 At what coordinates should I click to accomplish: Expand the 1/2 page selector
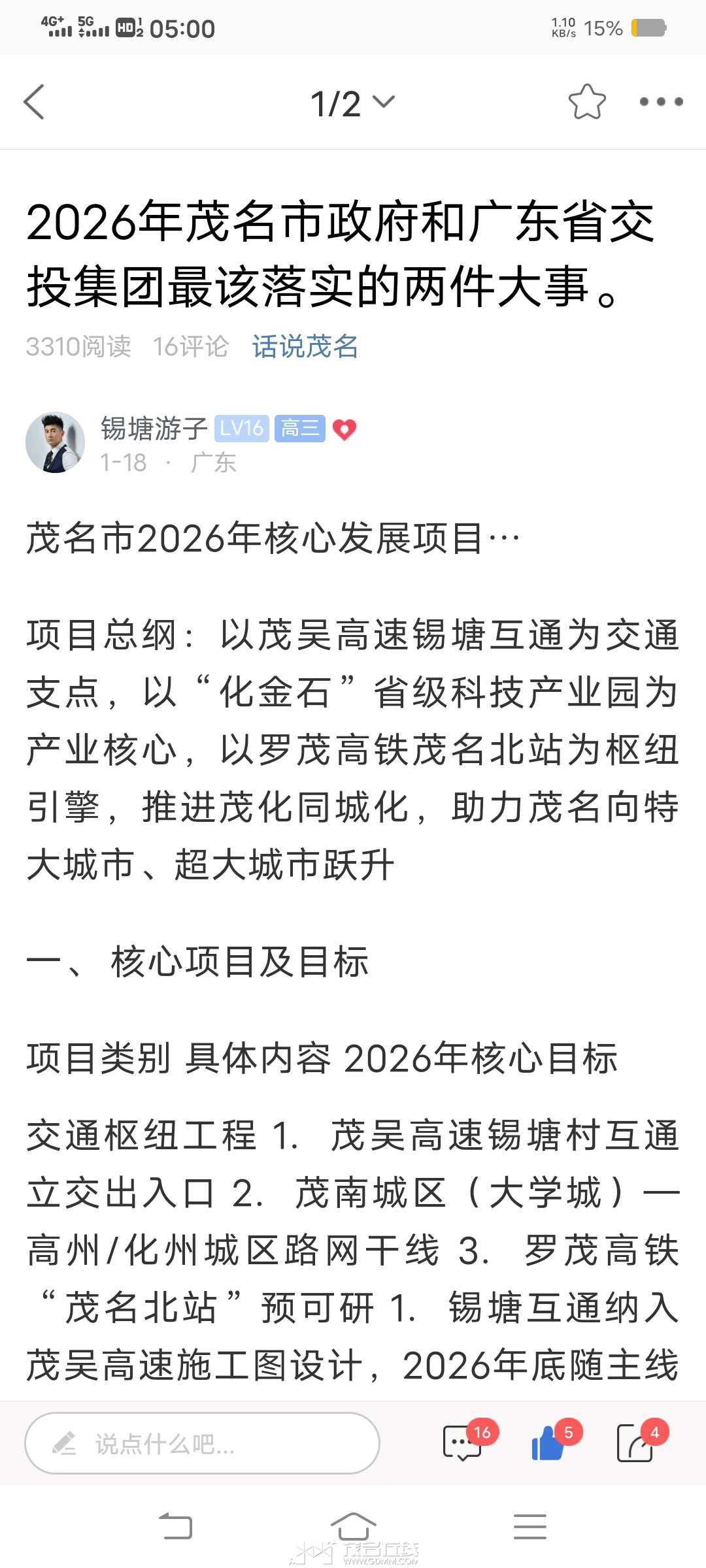pos(352,103)
